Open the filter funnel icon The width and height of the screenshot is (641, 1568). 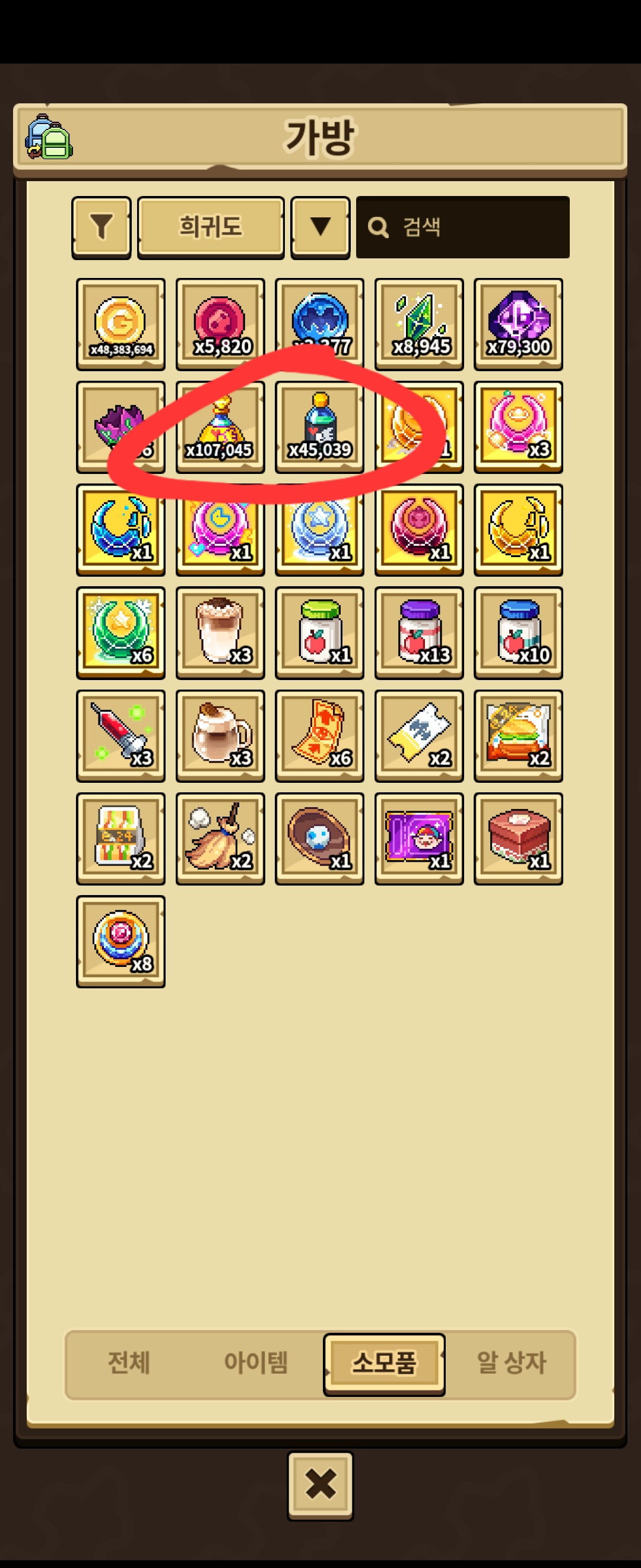[101, 227]
